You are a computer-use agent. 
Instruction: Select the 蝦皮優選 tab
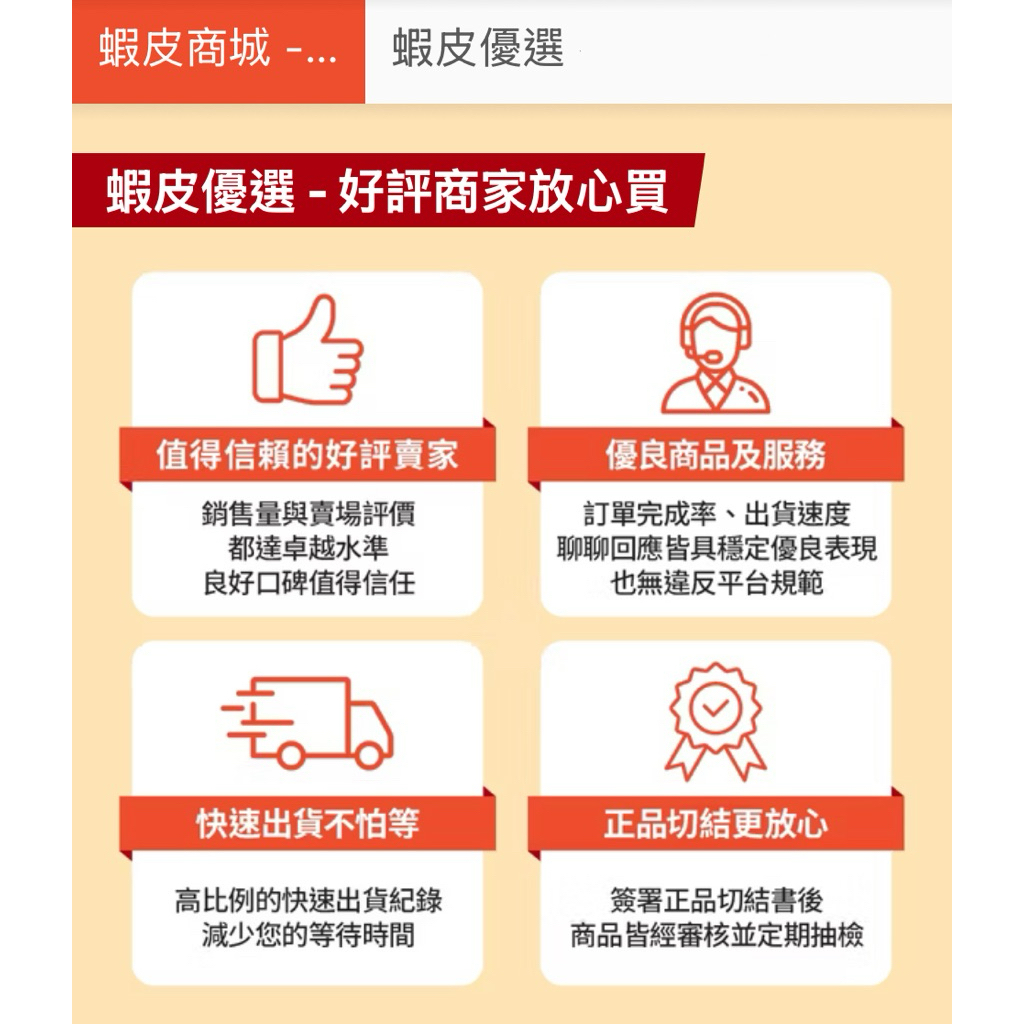[658, 52]
